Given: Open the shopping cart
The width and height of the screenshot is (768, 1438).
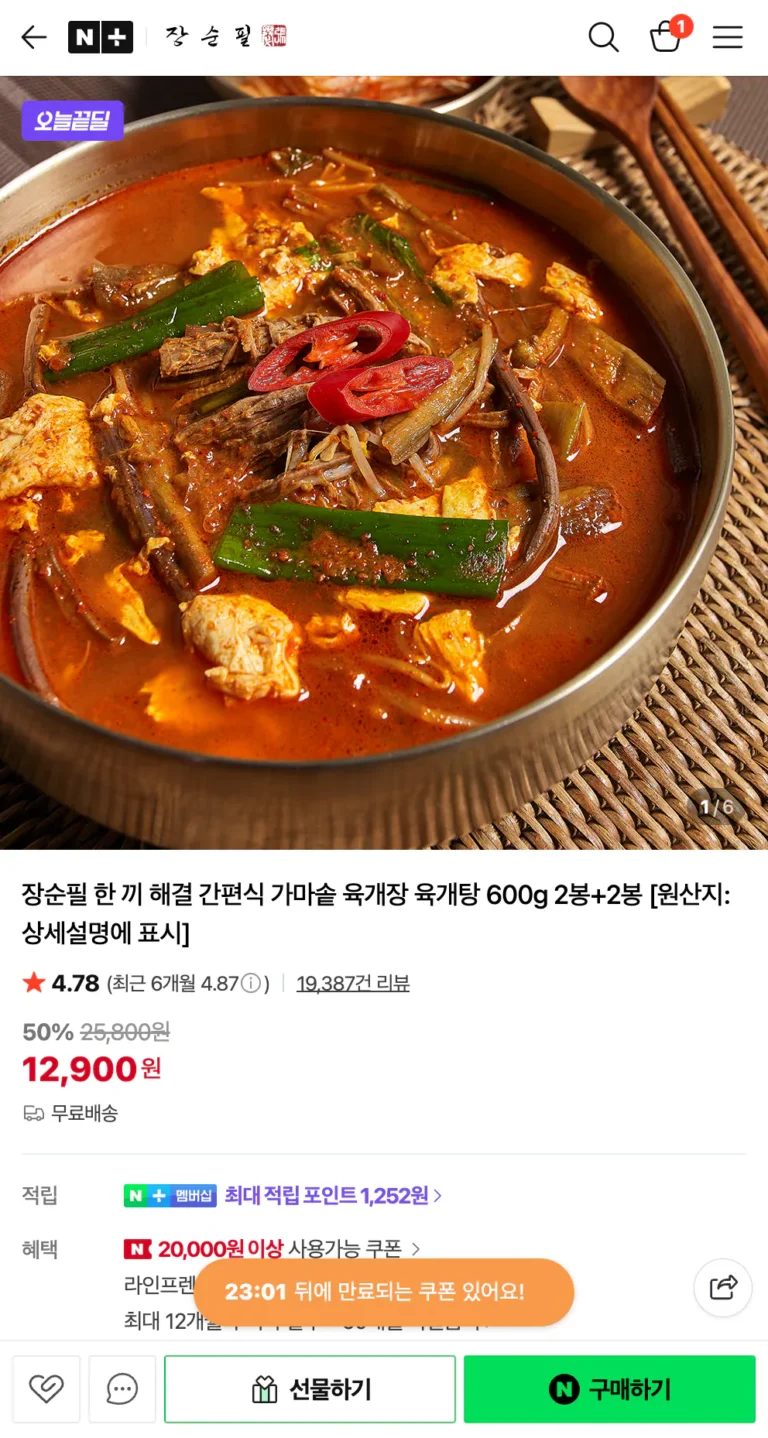Looking at the screenshot, I should 666,37.
